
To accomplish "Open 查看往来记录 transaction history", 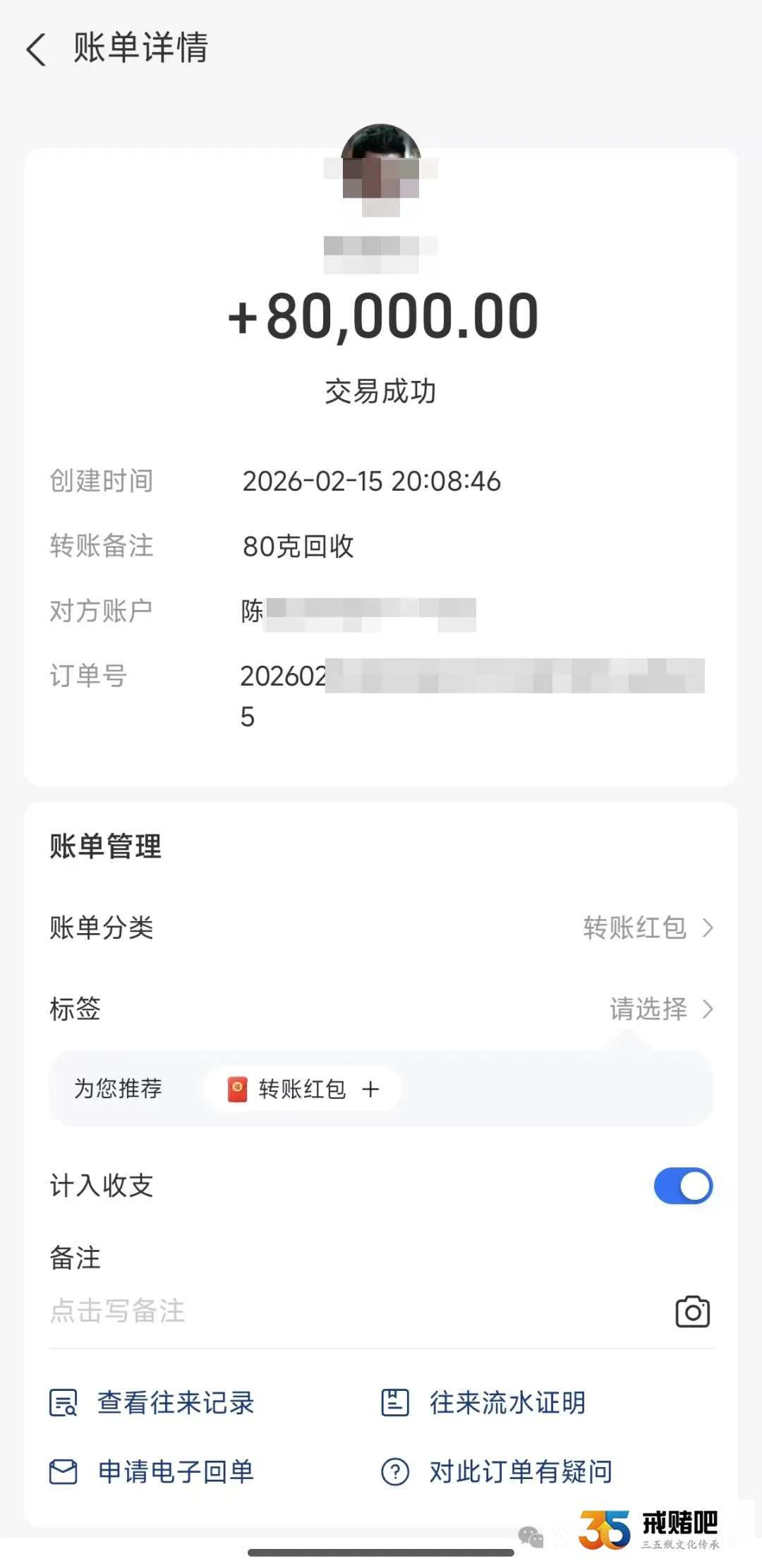I will [176, 1404].
